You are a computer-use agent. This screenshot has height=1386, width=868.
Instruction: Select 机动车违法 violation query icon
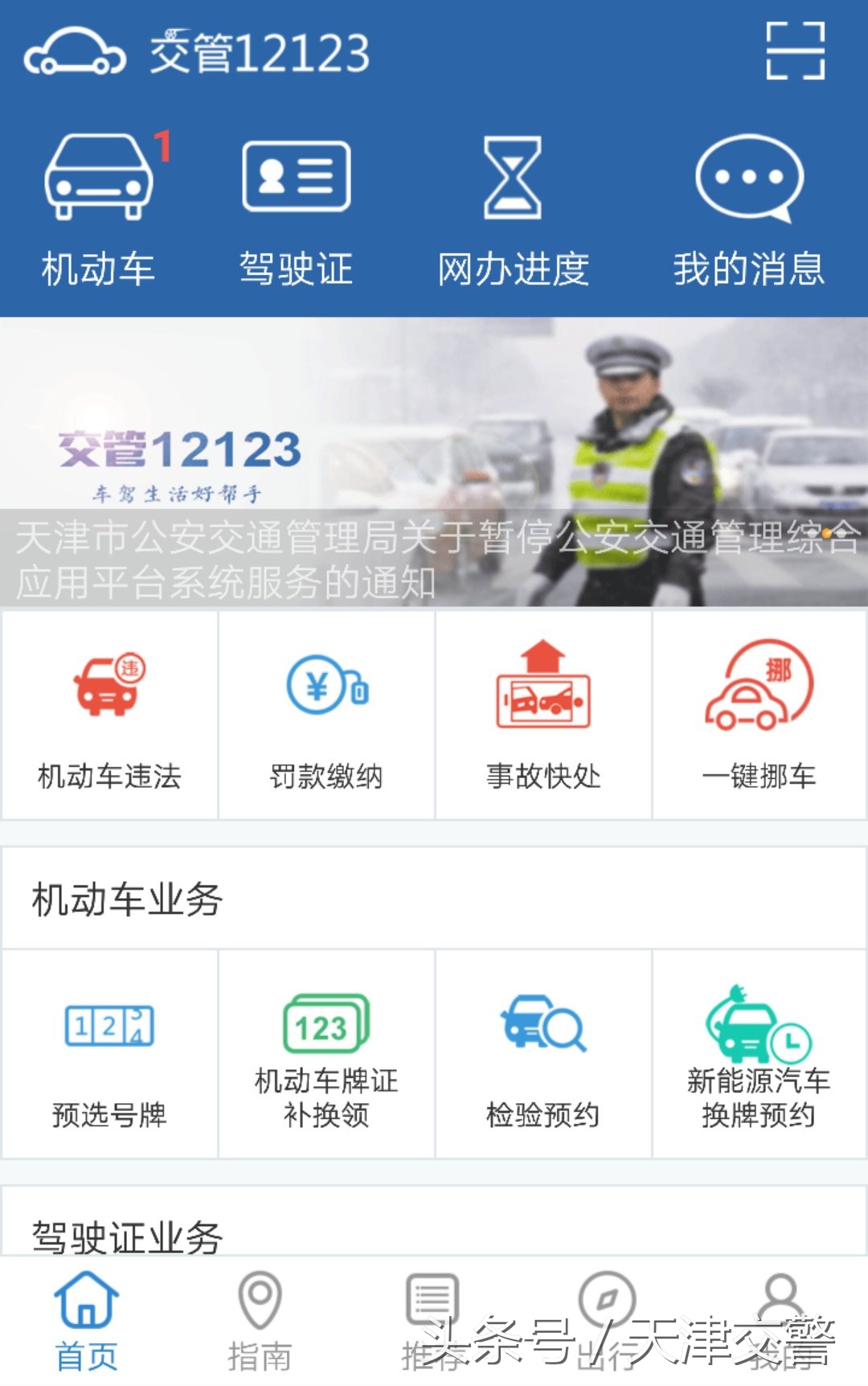pyautogui.click(x=108, y=716)
